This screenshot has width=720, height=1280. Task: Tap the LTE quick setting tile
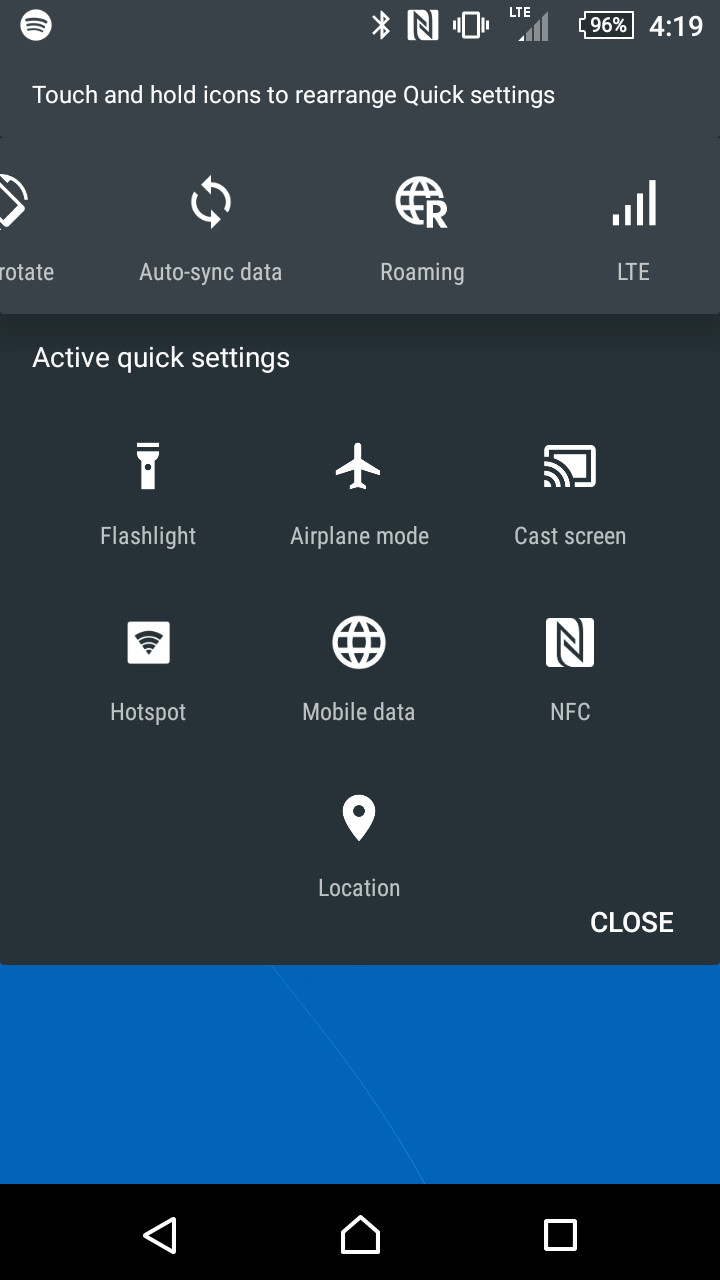pyautogui.click(x=633, y=228)
